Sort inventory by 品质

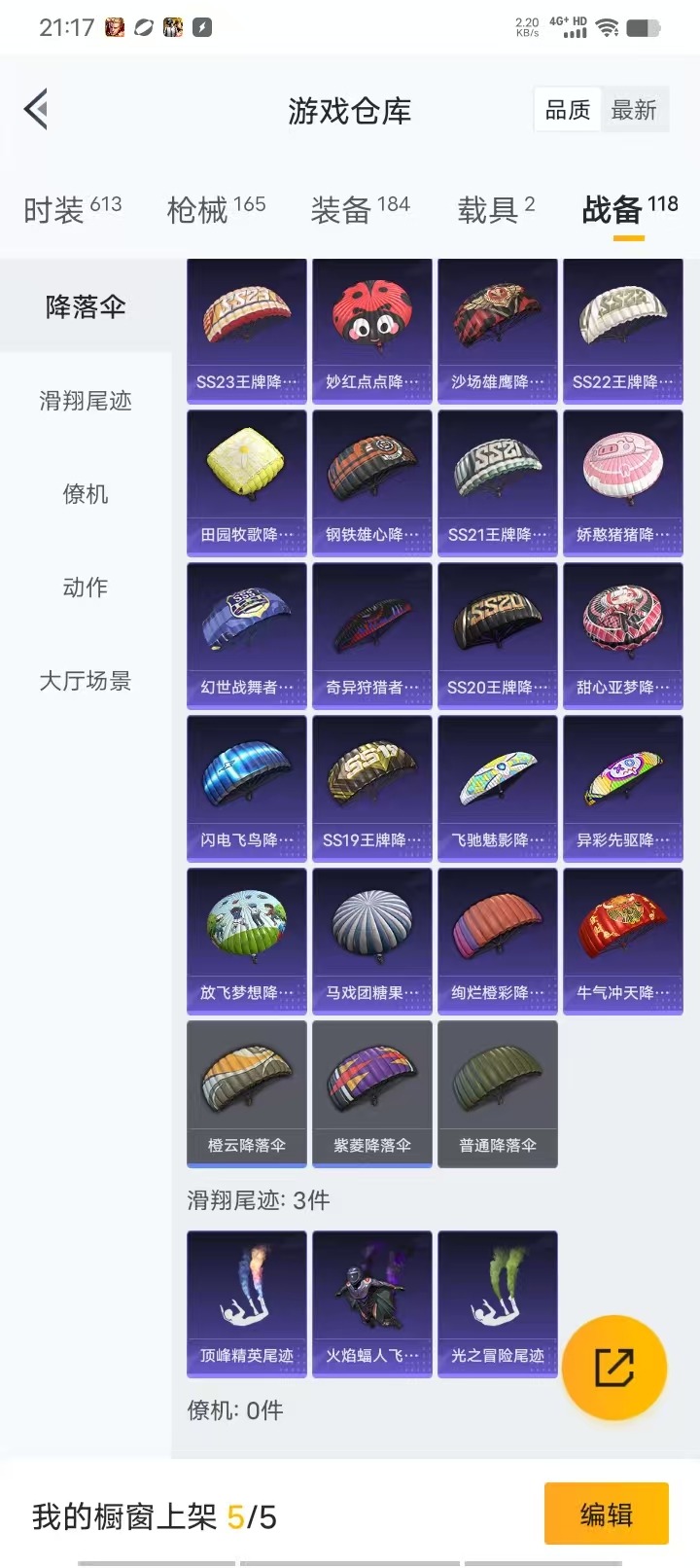567,110
